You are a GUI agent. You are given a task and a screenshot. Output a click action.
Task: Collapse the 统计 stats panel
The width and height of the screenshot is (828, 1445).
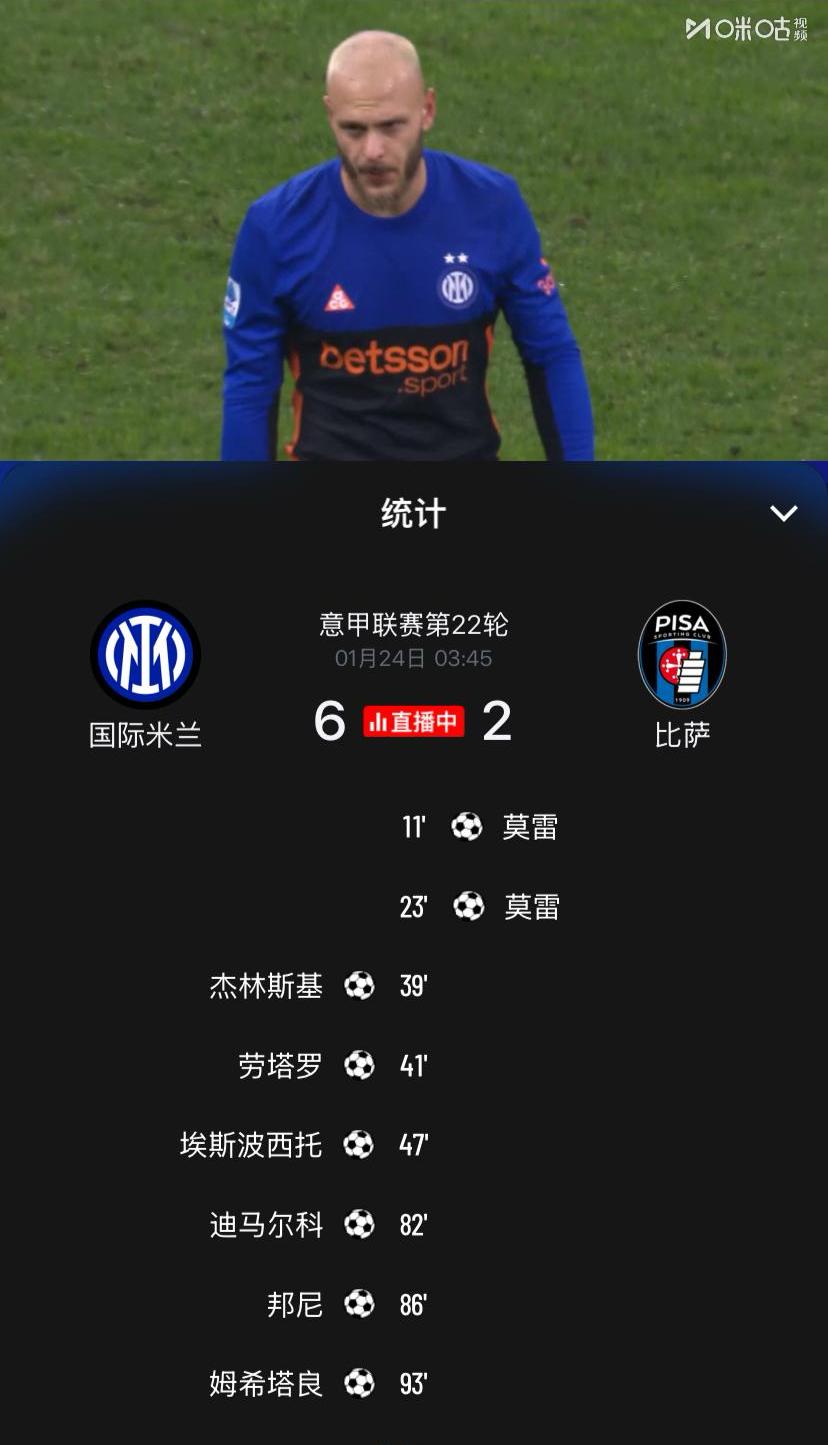[783, 514]
